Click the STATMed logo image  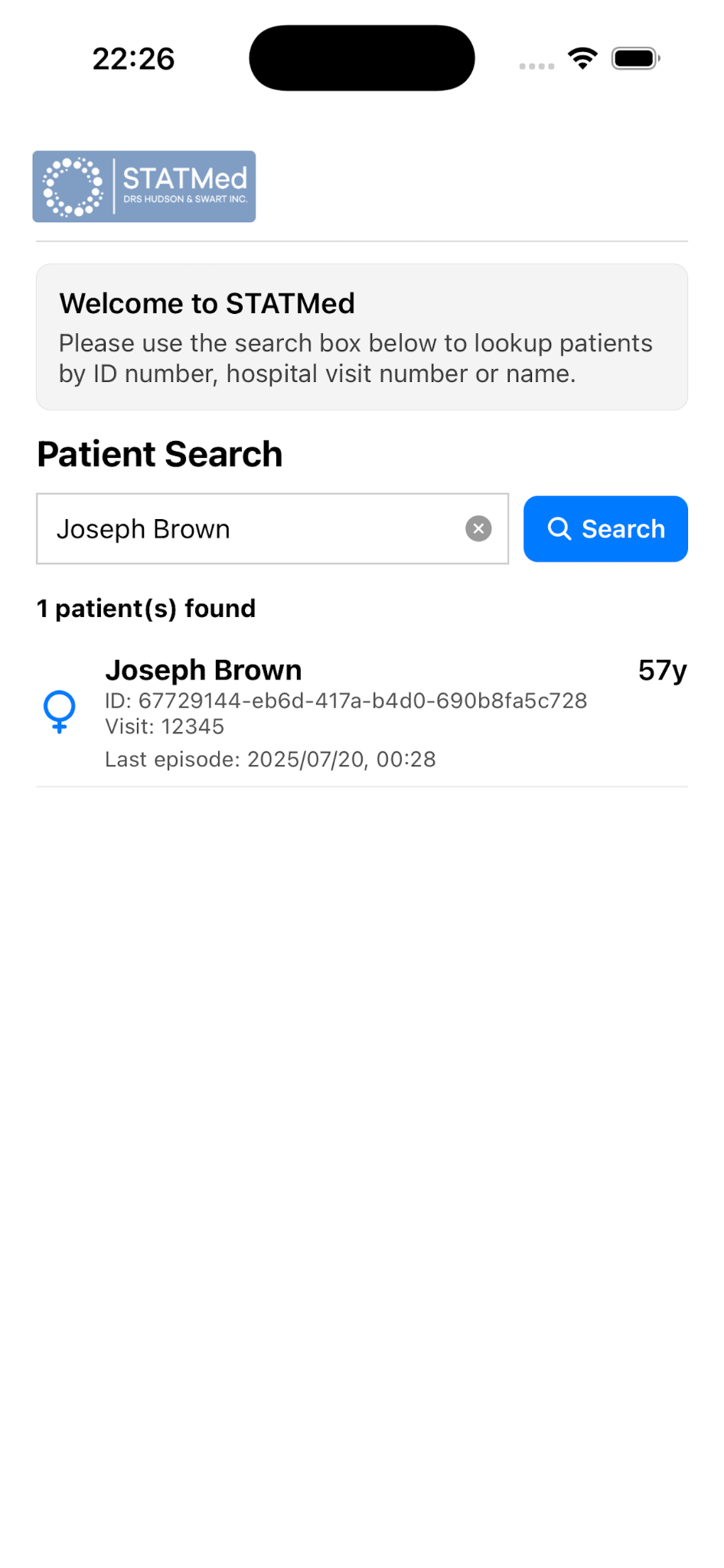coord(145,186)
